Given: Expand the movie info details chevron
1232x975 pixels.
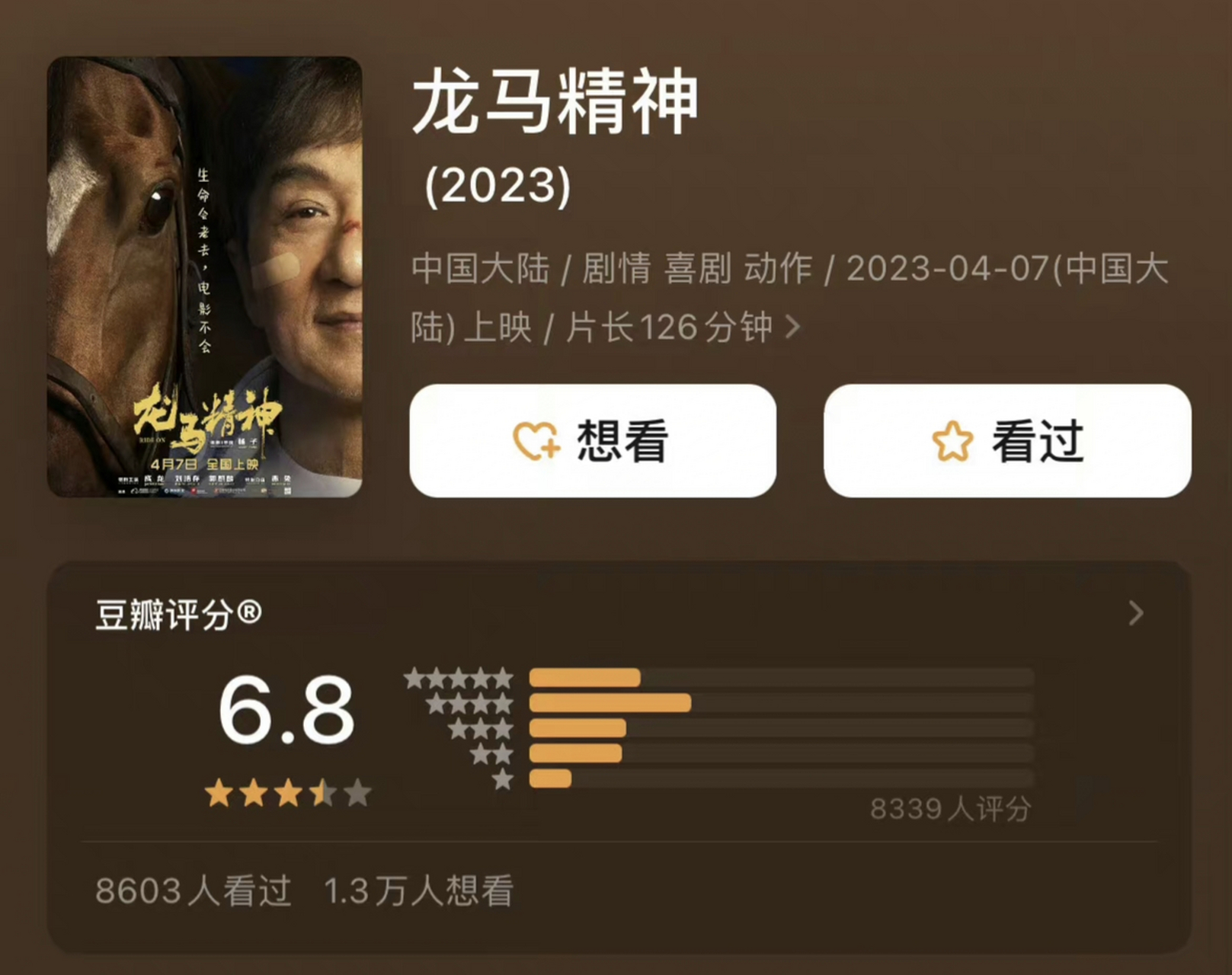Looking at the screenshot, I should click(x=793, y=328).
